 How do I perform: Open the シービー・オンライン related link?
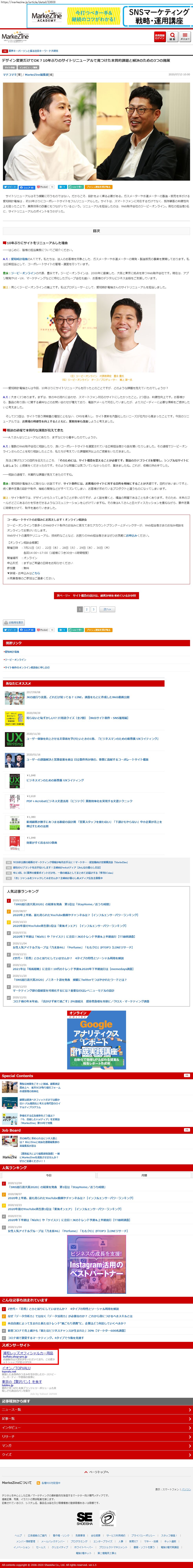coord(15,659)
